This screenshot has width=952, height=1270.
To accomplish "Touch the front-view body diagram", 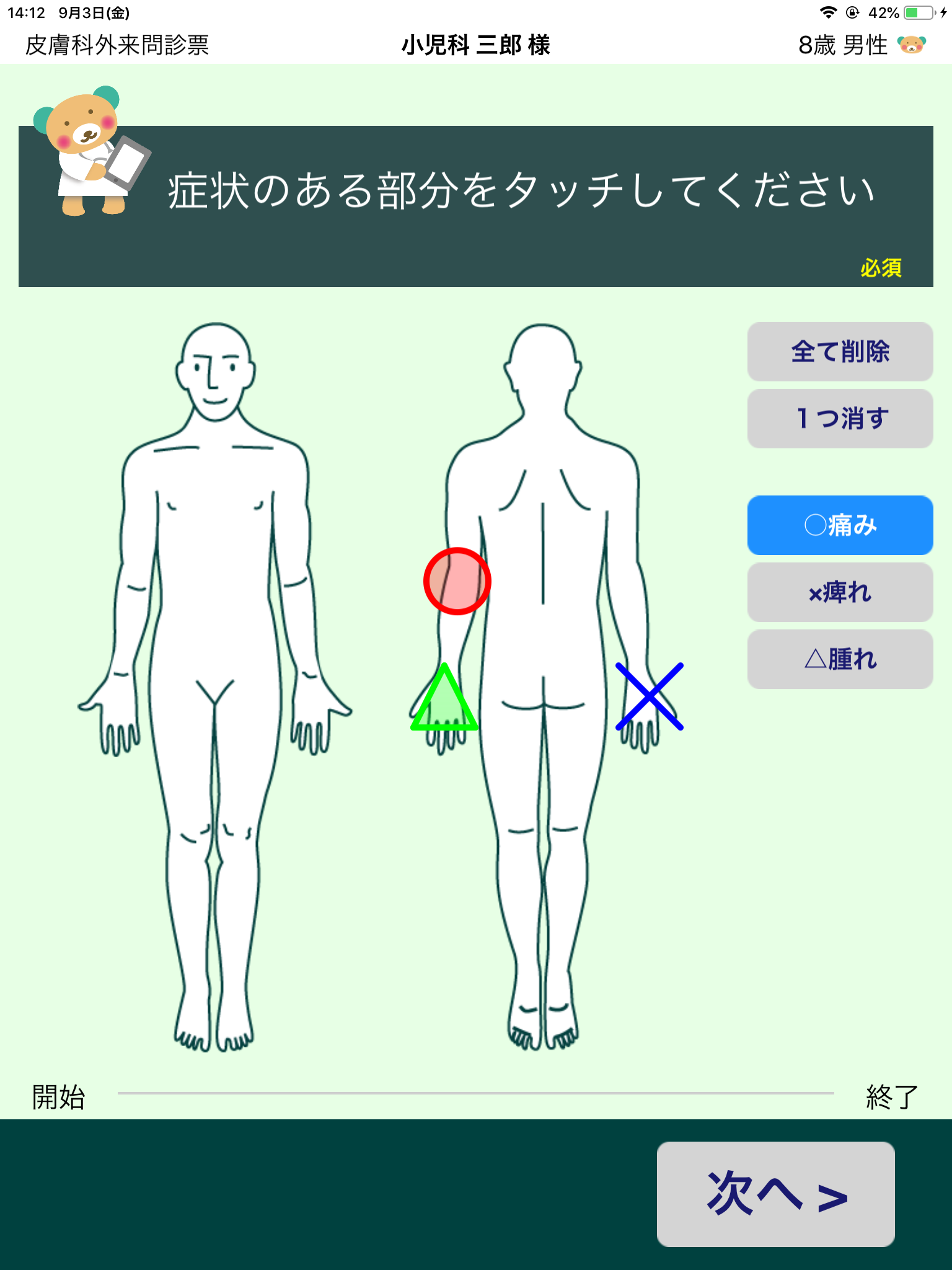I will (x=214, y=620).
